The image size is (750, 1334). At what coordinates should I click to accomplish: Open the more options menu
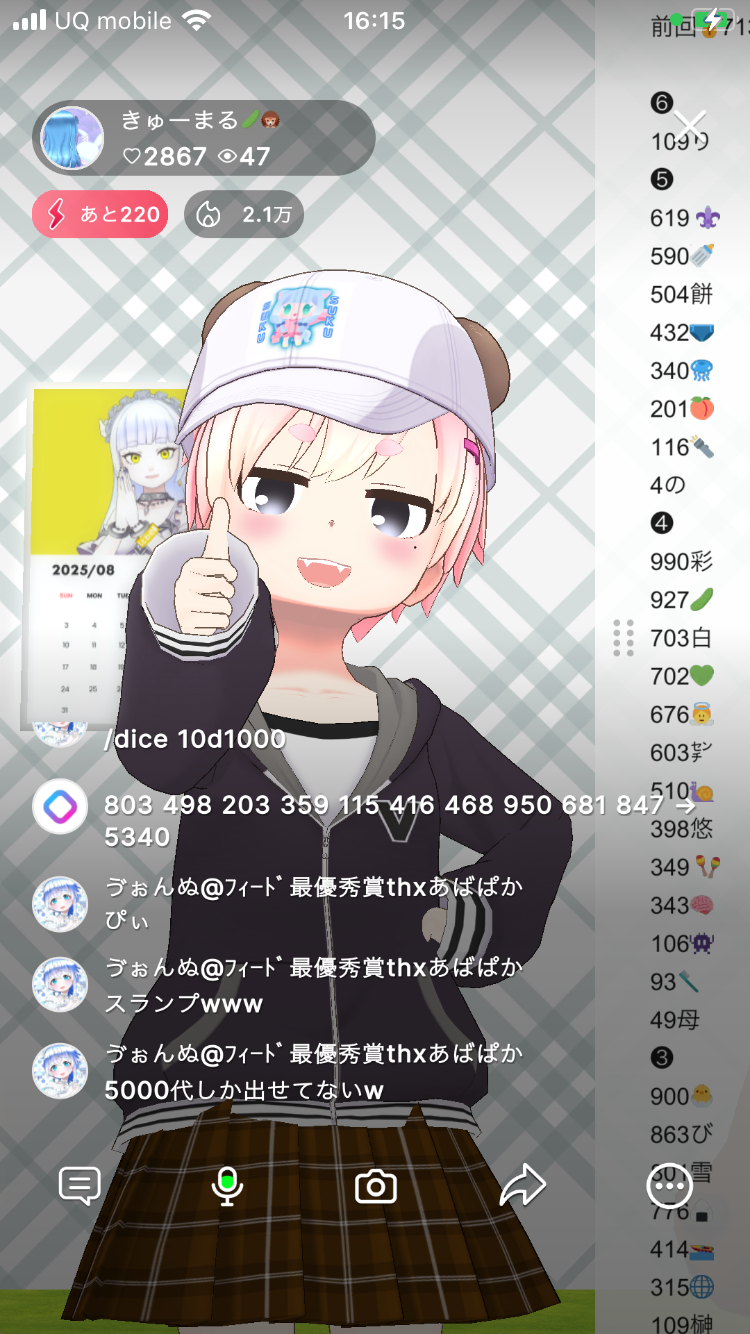point(669,1187)
